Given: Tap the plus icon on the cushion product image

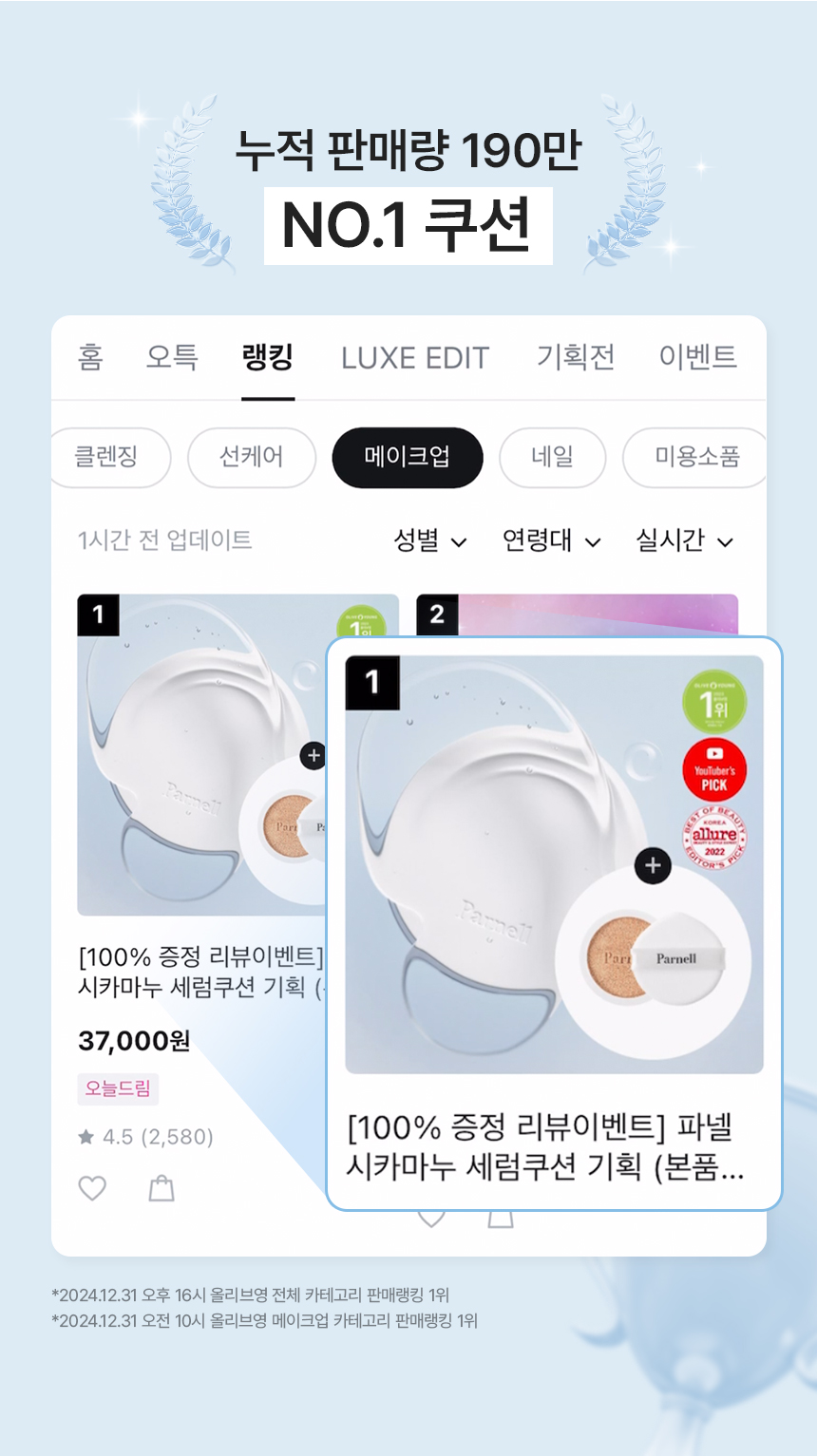Looking at the screenshot, I should coord(652,865).
